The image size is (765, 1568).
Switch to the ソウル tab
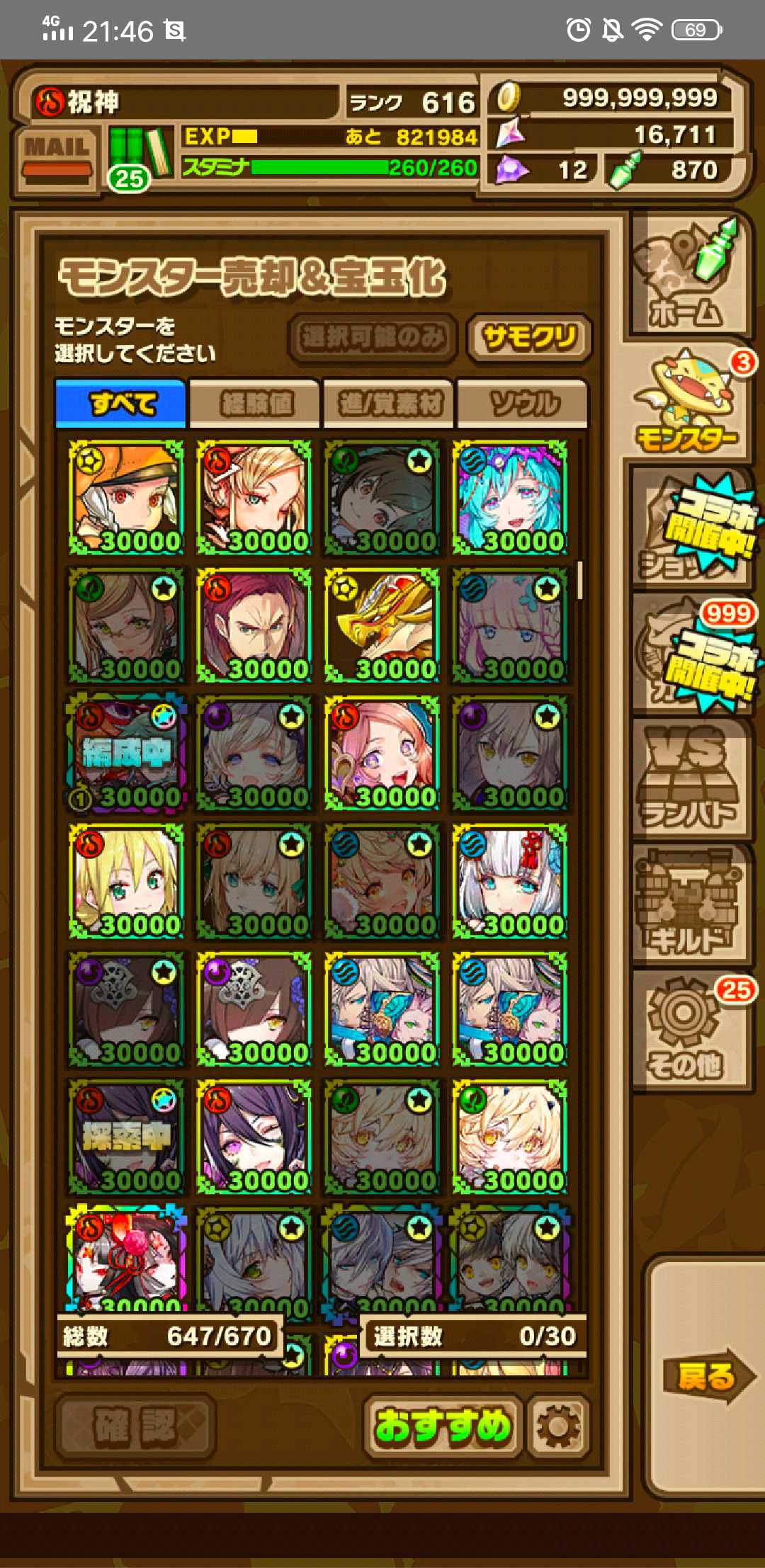[x=523, y=404]
